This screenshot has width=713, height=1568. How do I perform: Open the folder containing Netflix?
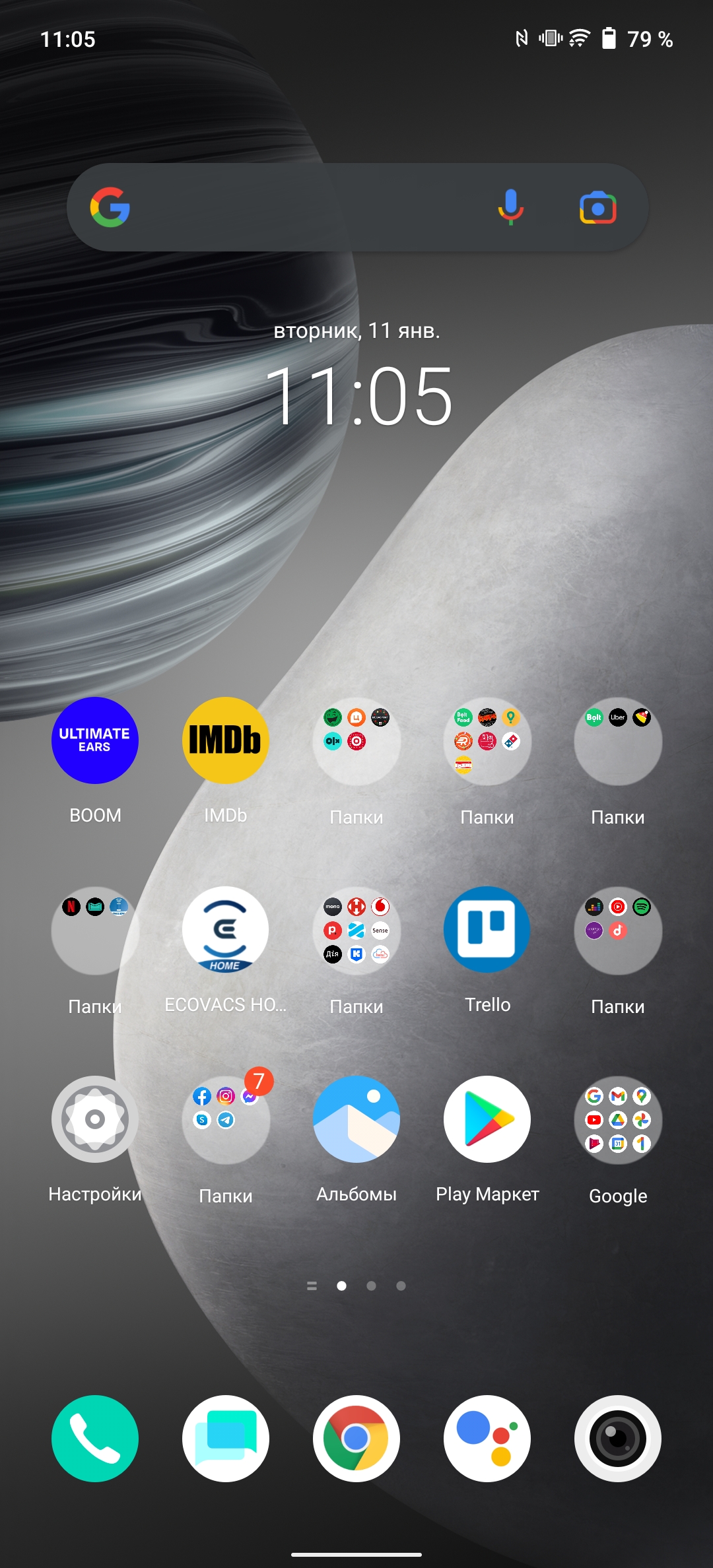[x=95, y=930]
